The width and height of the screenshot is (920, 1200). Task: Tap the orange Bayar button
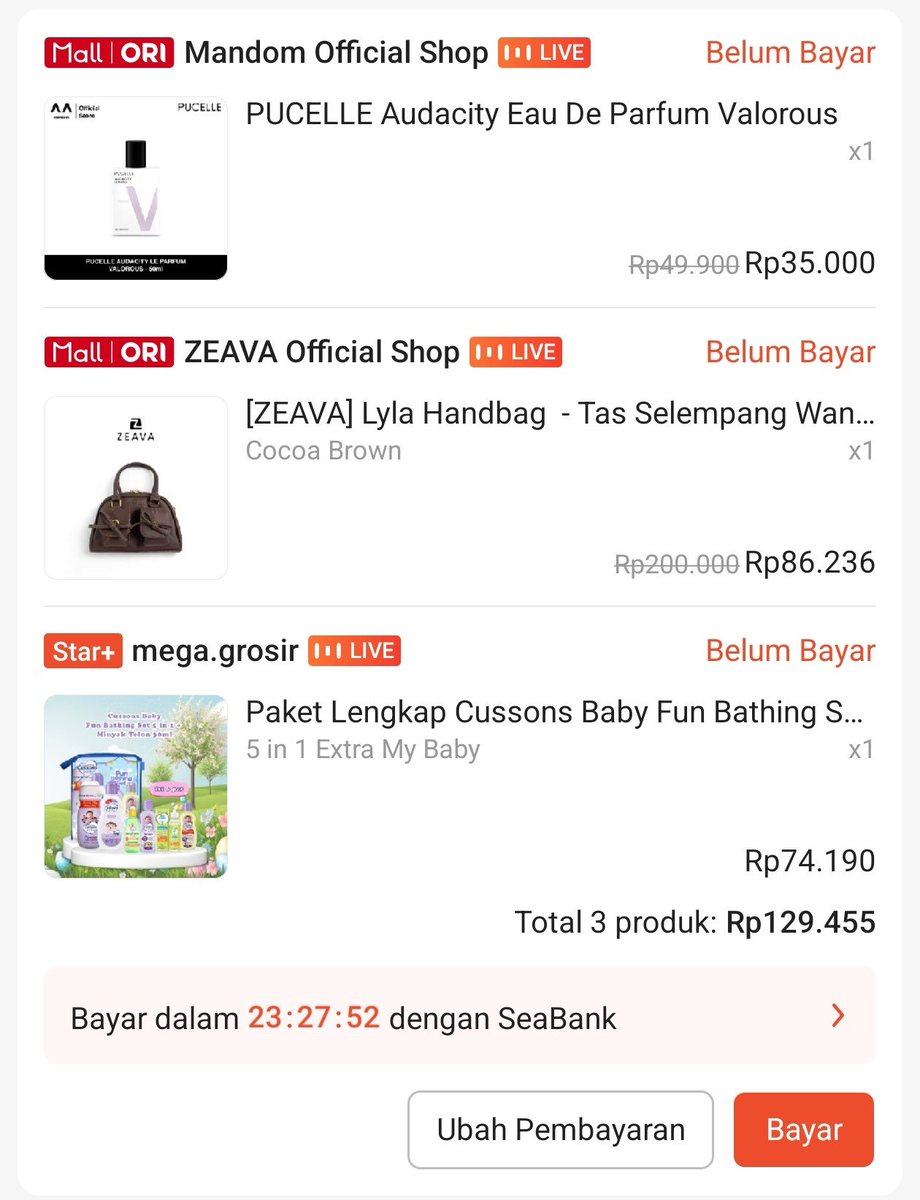click(x=804, y=1130)
